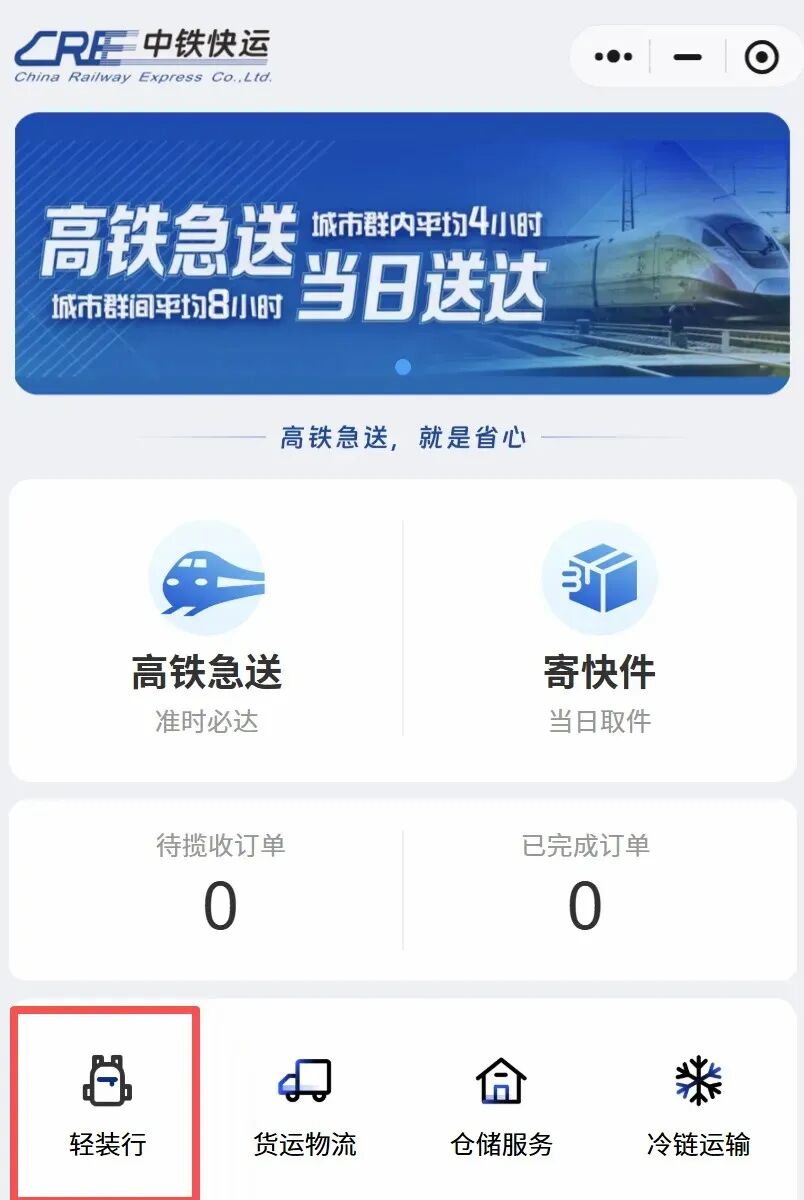View 已完成订单 orders
Image resolution: width=804 pixels, height=1200 pixels.
click(x=585, y=888)
